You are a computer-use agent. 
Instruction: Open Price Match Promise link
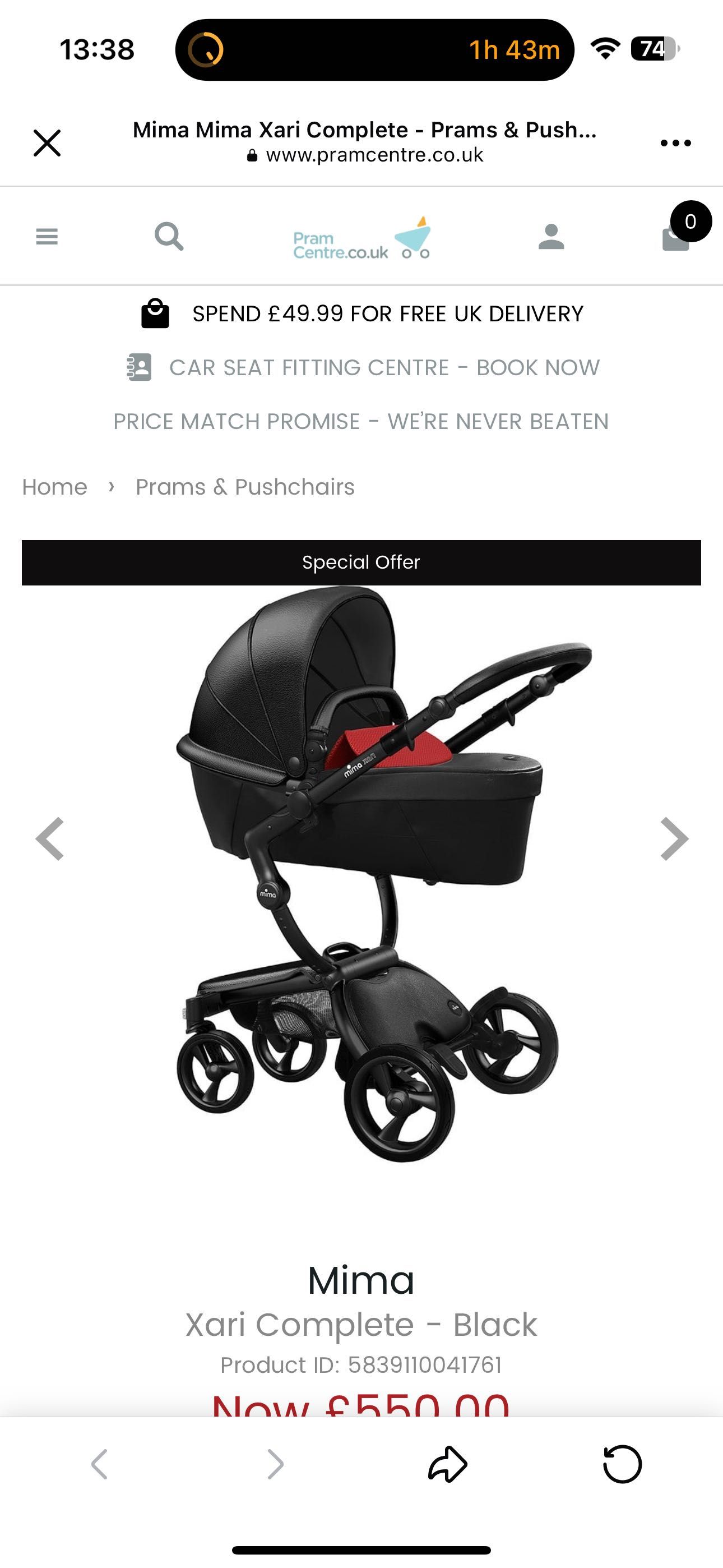click(x=361, y=421)
